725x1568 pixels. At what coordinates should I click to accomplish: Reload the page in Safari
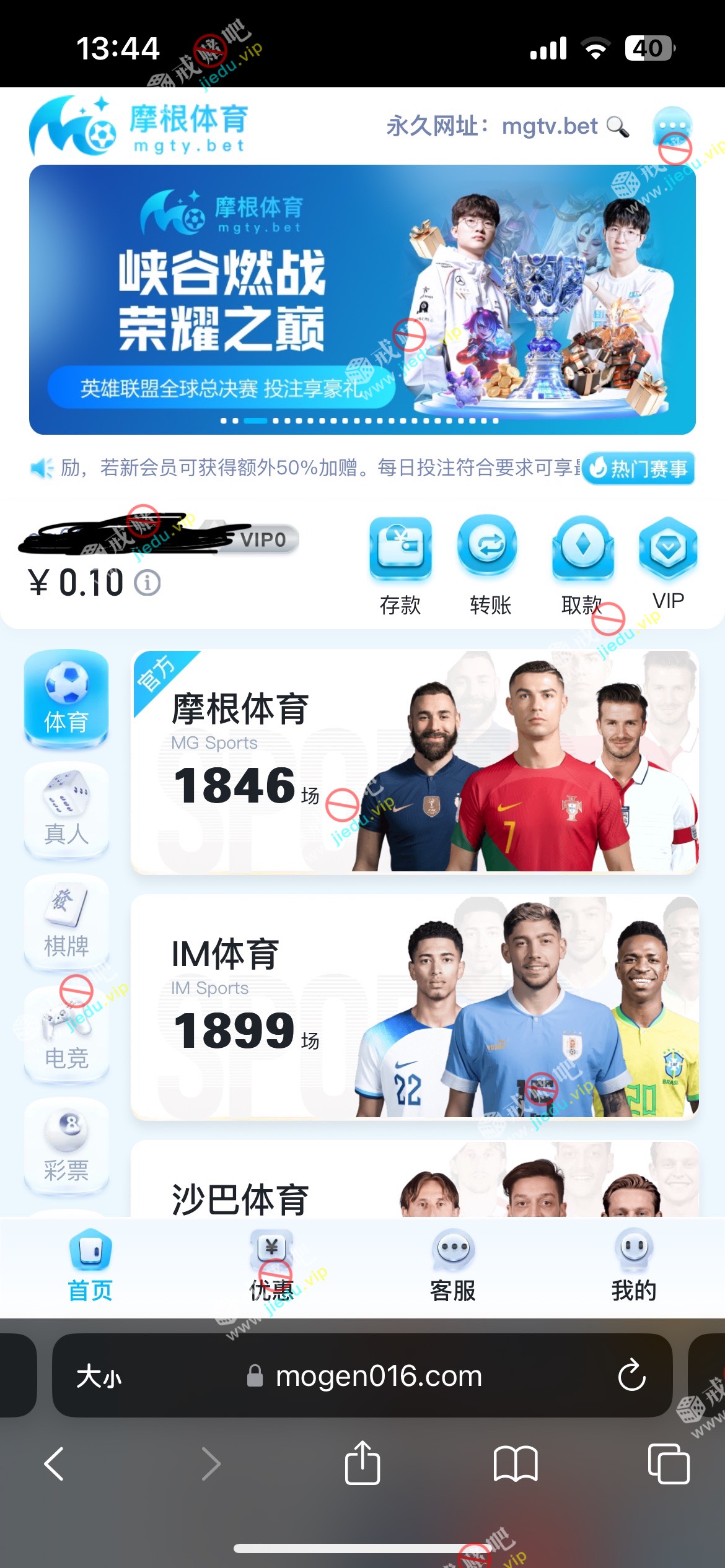pyautogui.click(x=631, y=1375)
